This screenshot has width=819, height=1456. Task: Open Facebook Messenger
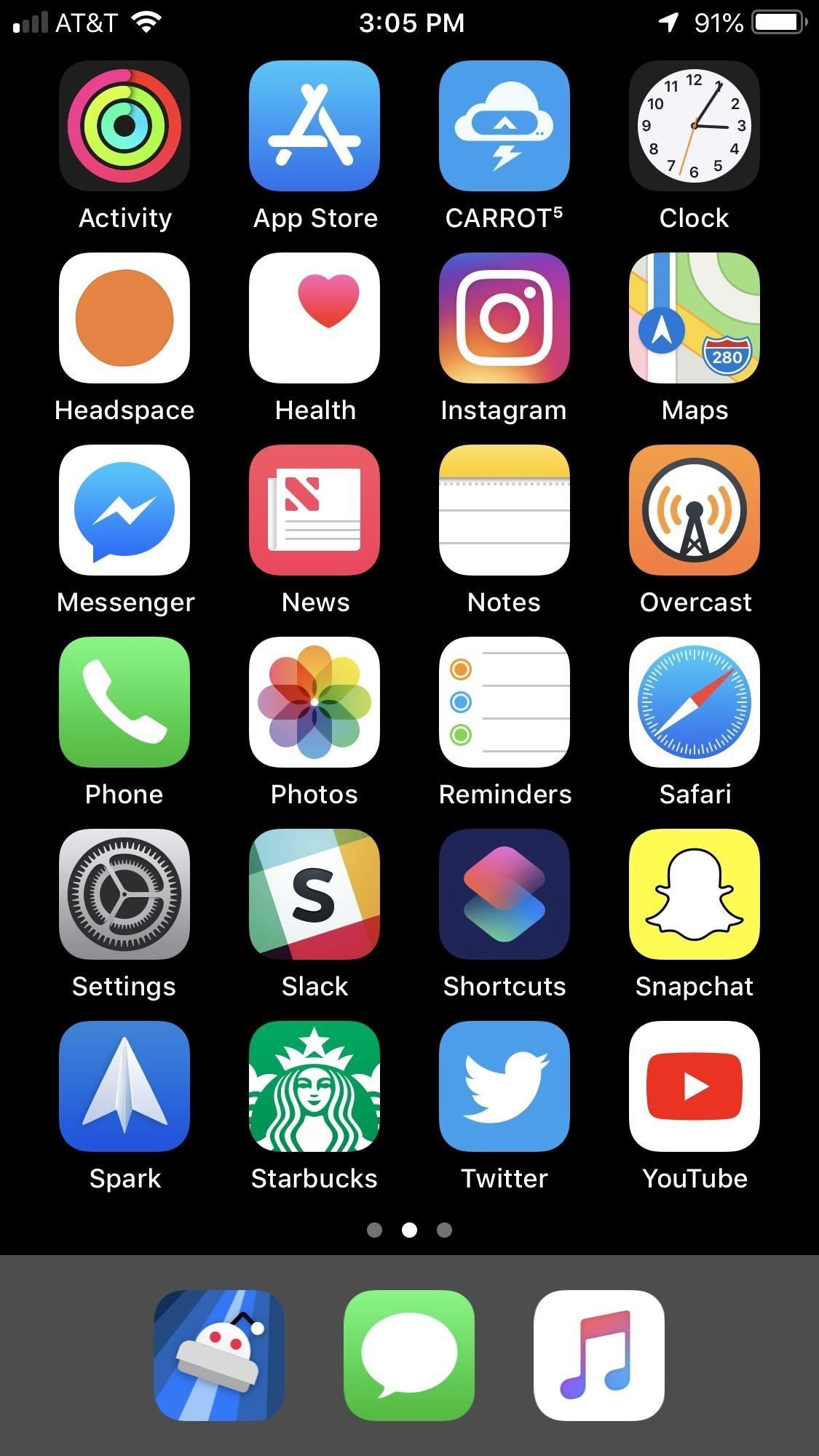[124, 509]
